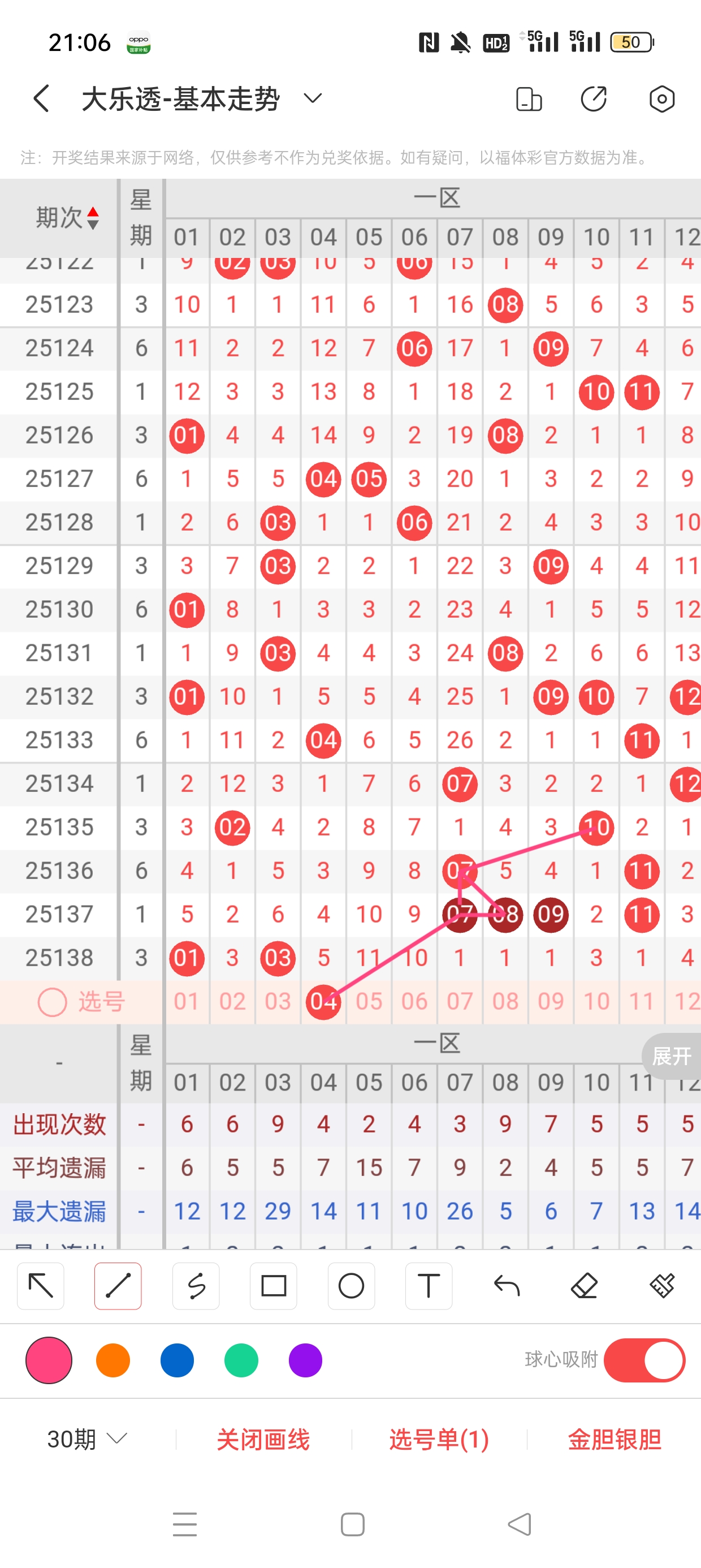Choose the freehand curve tool
The width and height of the screenshot is (701, 1568).
click(196, 1286)
